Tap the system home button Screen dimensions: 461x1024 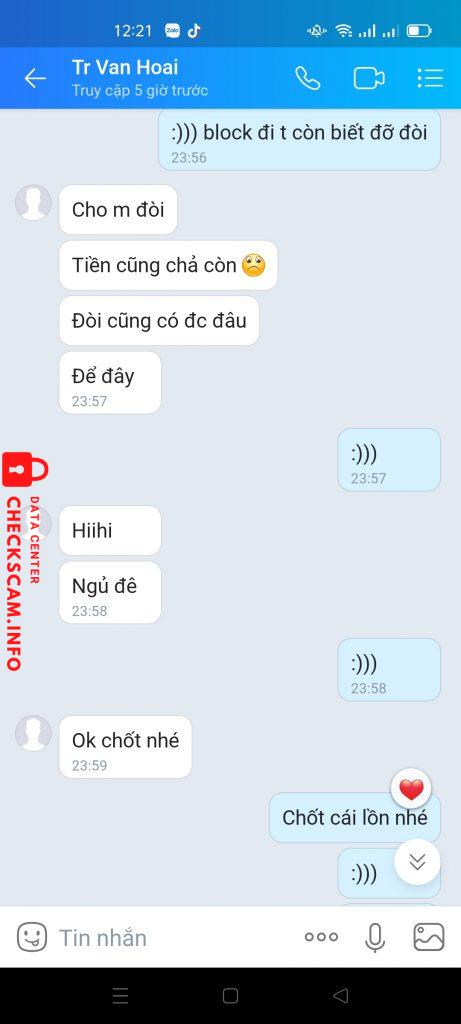coord(230,995)
